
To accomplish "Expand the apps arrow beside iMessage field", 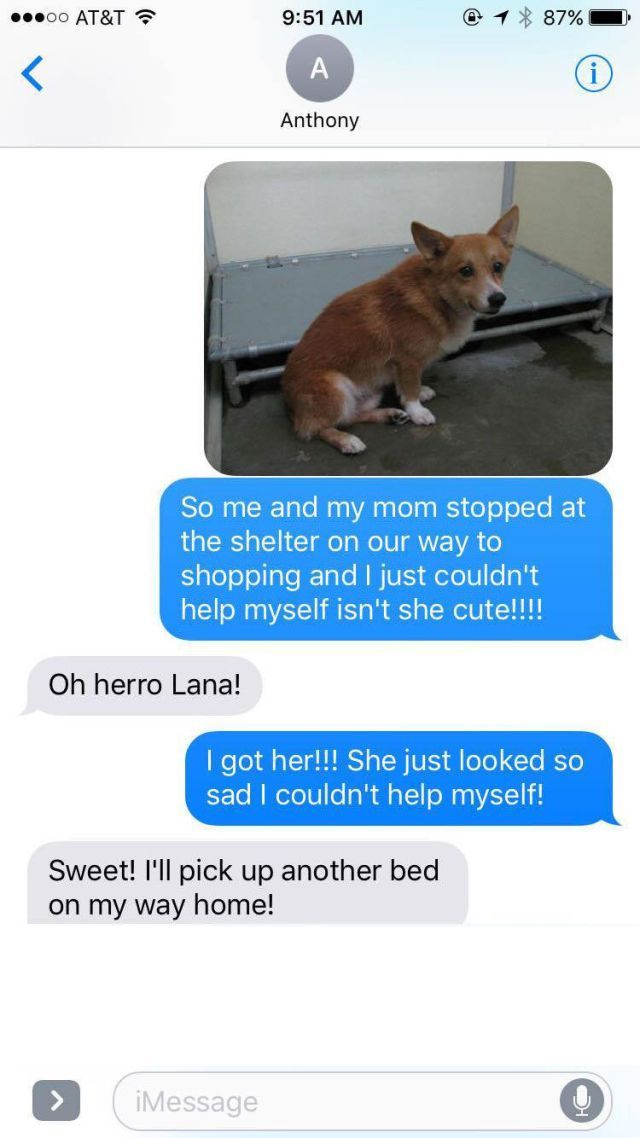I will point(56,1101).
